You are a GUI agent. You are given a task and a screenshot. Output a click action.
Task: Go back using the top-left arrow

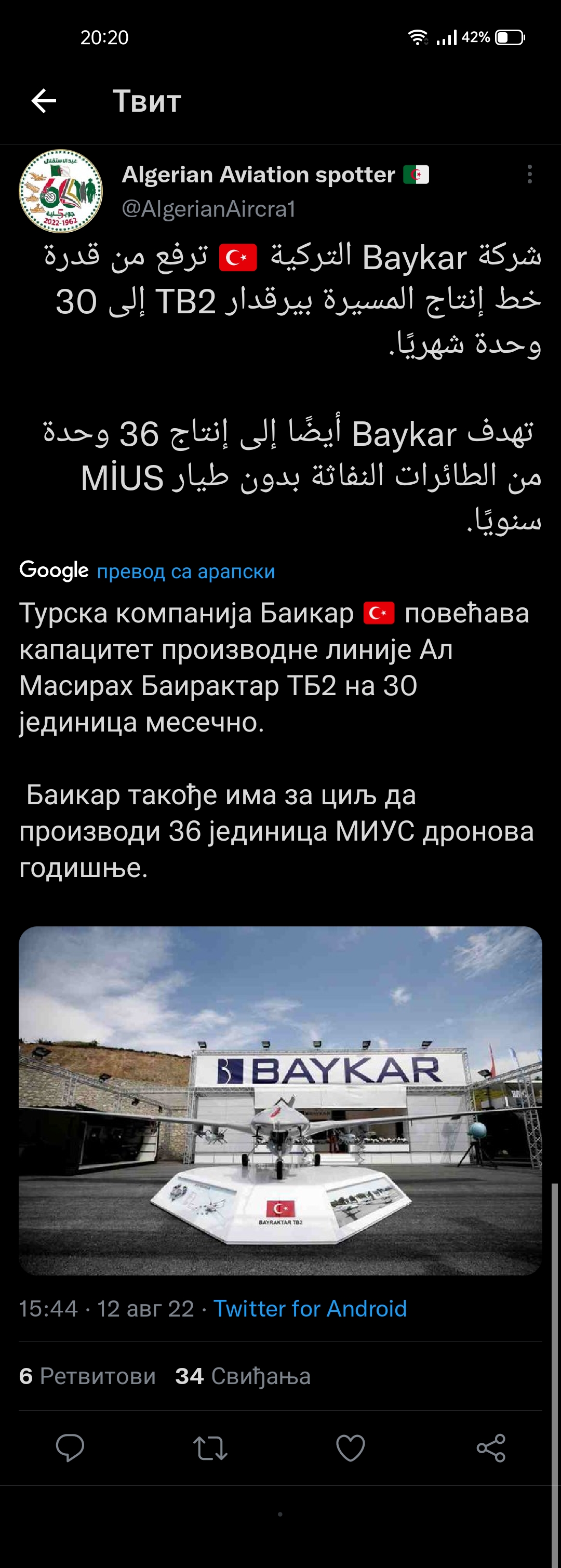point(44,101)
